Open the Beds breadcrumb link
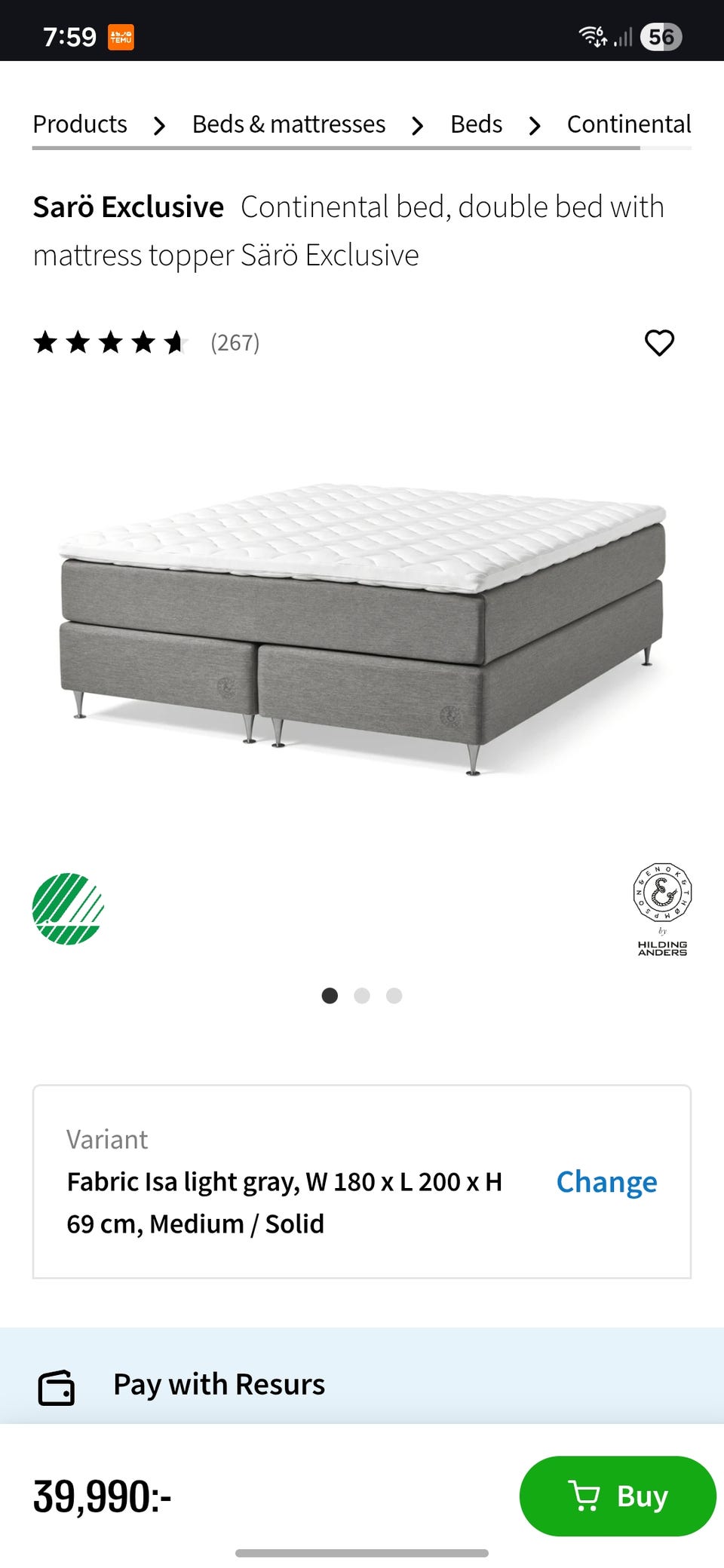 [476, 124]
